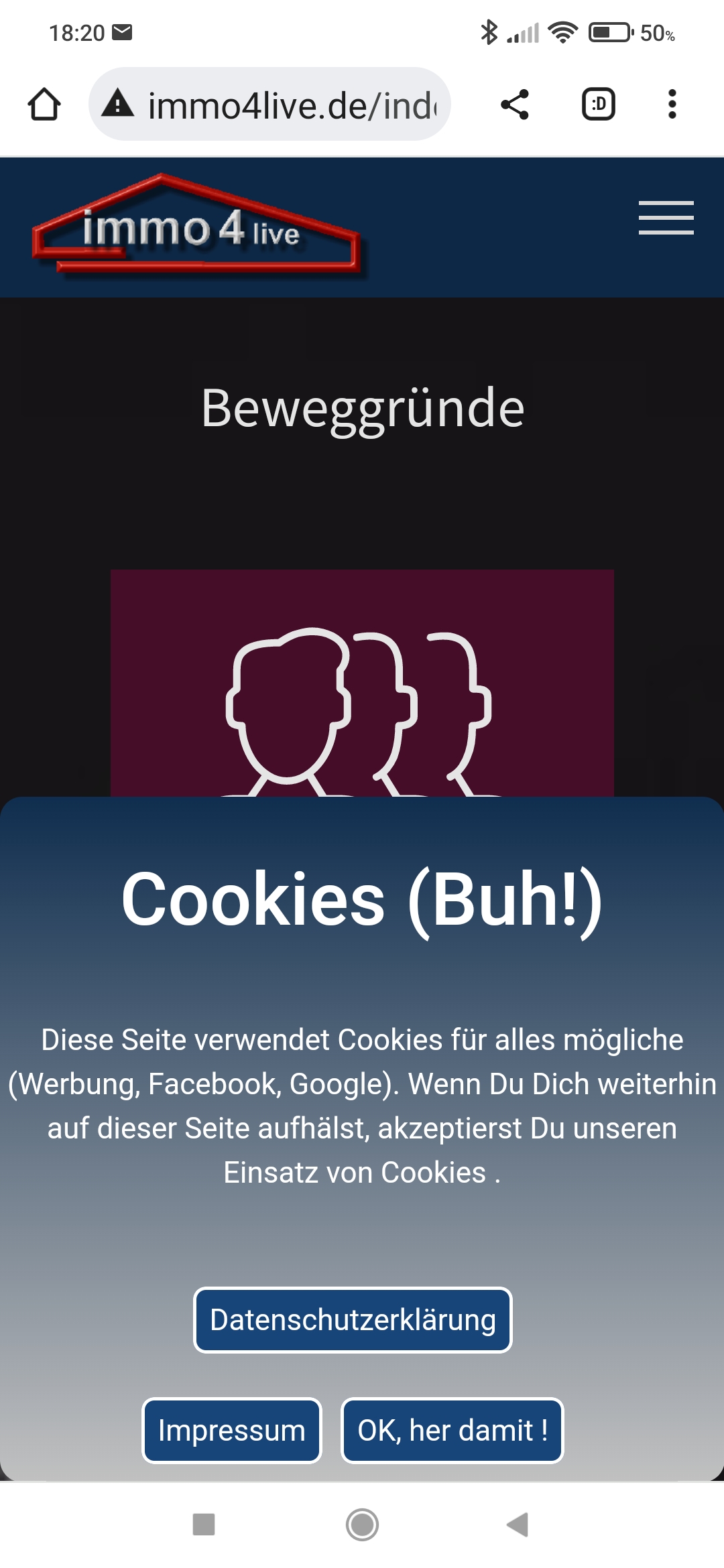
Task: Go to the browser home page
Action: click(44, 105)
